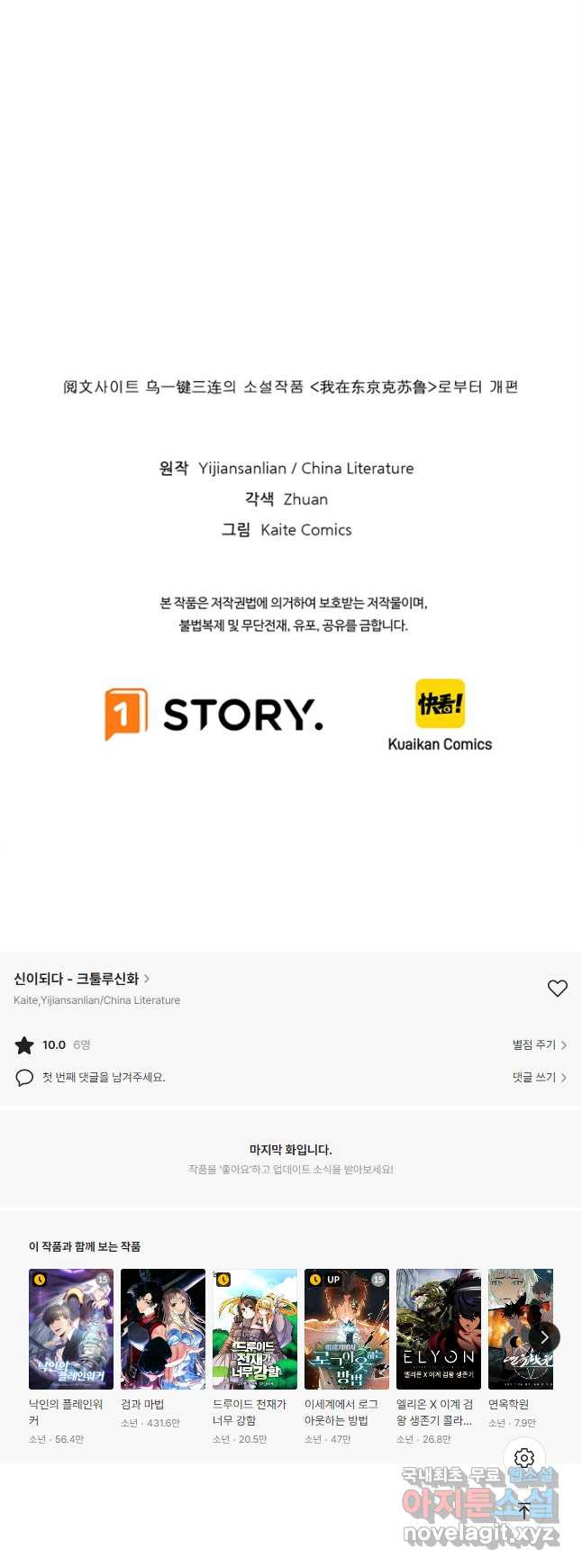Open the 검과 마법 webtoon
582x1568 pixels.
[163, 1329]
